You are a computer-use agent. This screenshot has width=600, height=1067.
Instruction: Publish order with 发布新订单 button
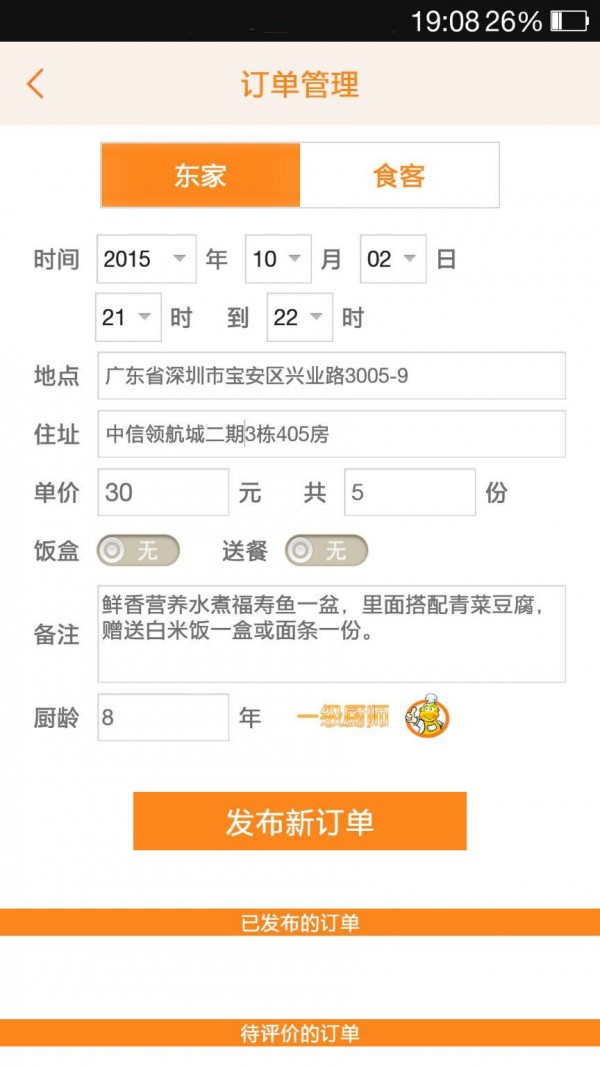click(300, 821)
